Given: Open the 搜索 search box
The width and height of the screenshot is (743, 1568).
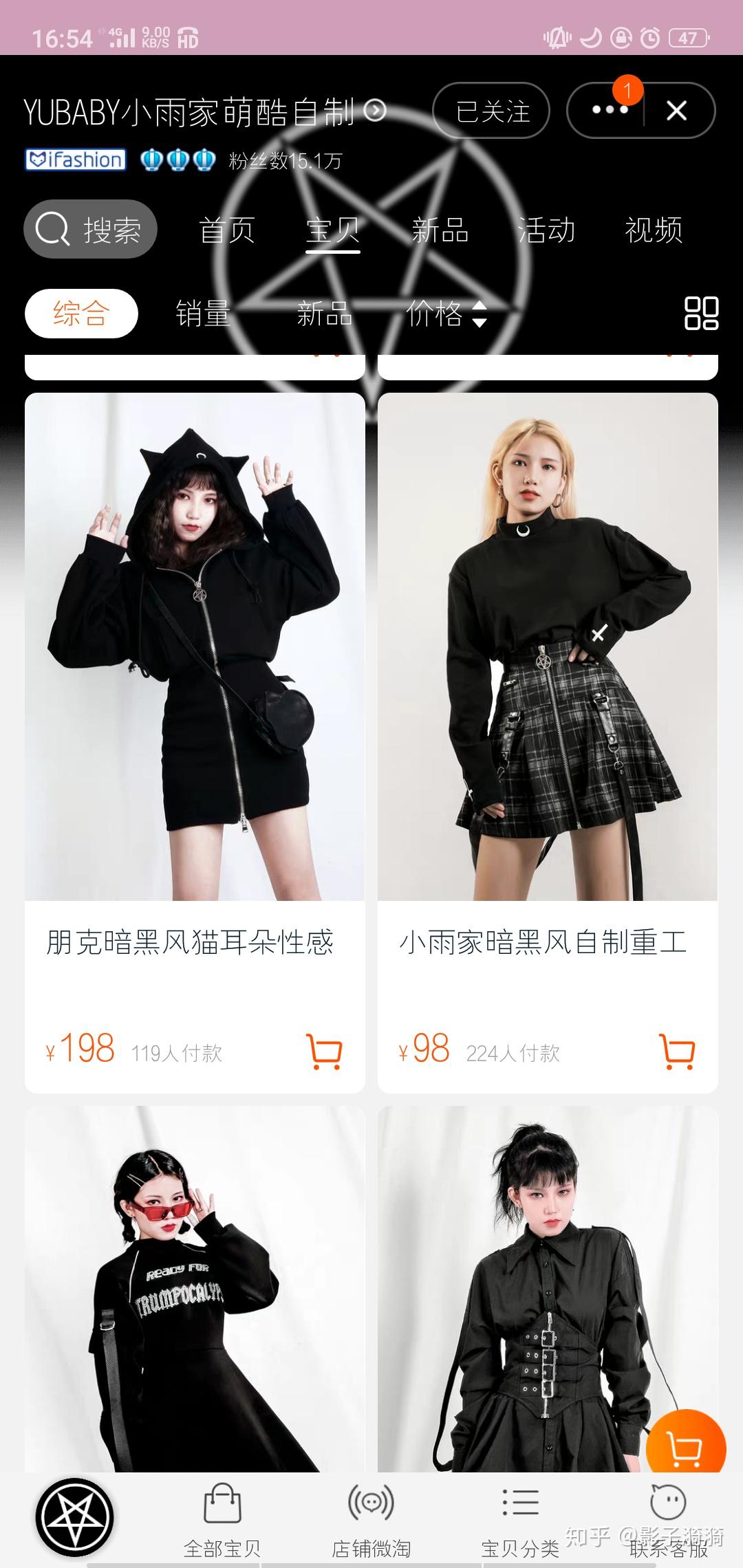Looking at the screenshot, I should tap(90, 229).
